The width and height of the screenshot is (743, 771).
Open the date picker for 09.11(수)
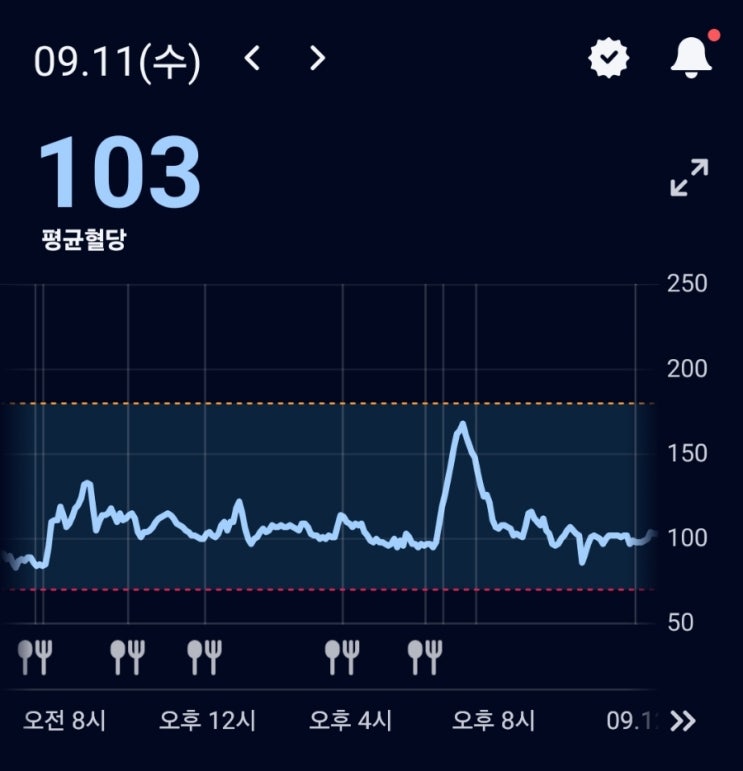(117, 61)
